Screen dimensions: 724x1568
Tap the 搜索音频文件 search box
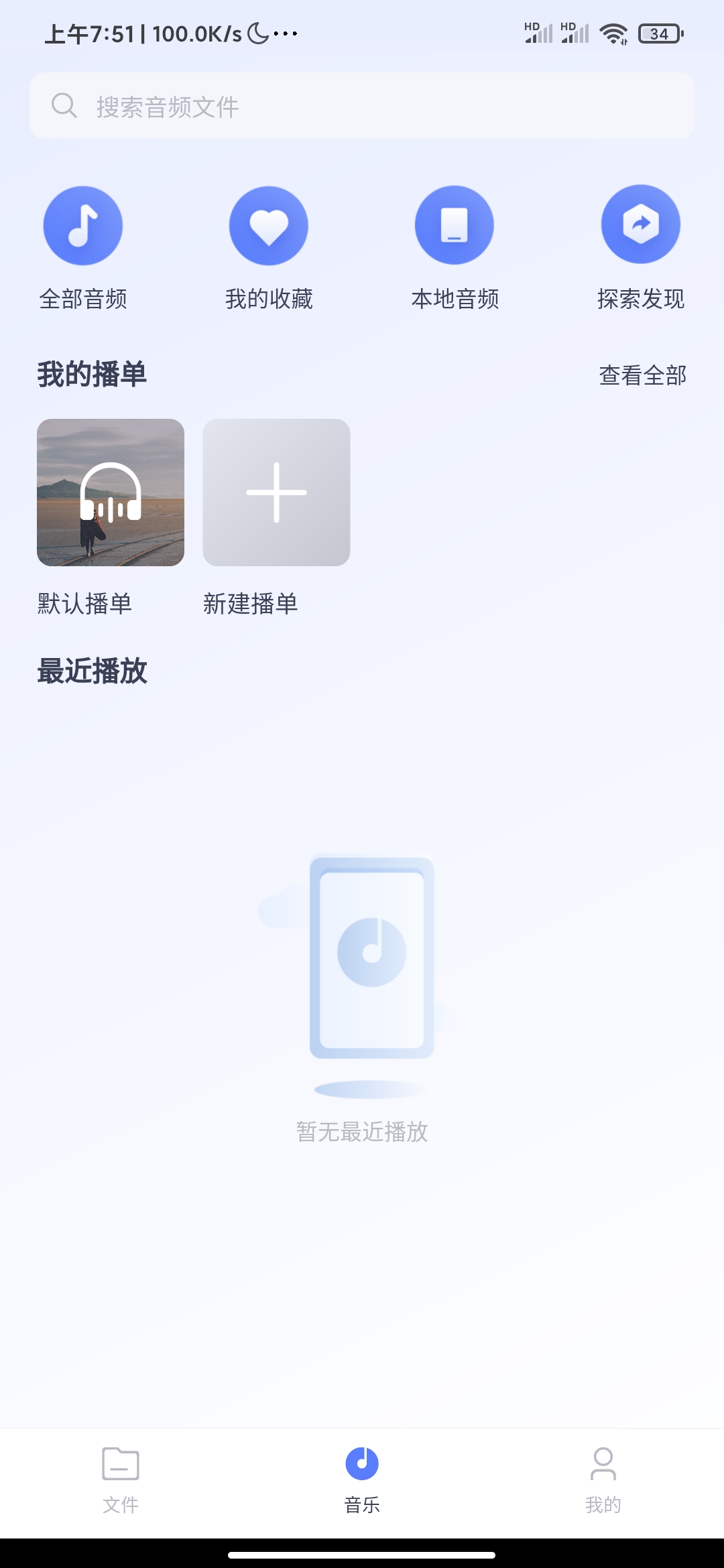pyautogui.click(x=362, y=106)
